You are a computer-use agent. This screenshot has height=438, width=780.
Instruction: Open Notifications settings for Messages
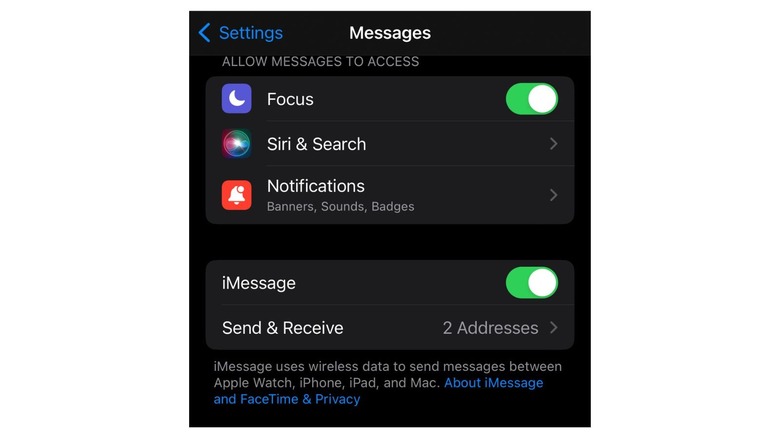pos(390,195)
